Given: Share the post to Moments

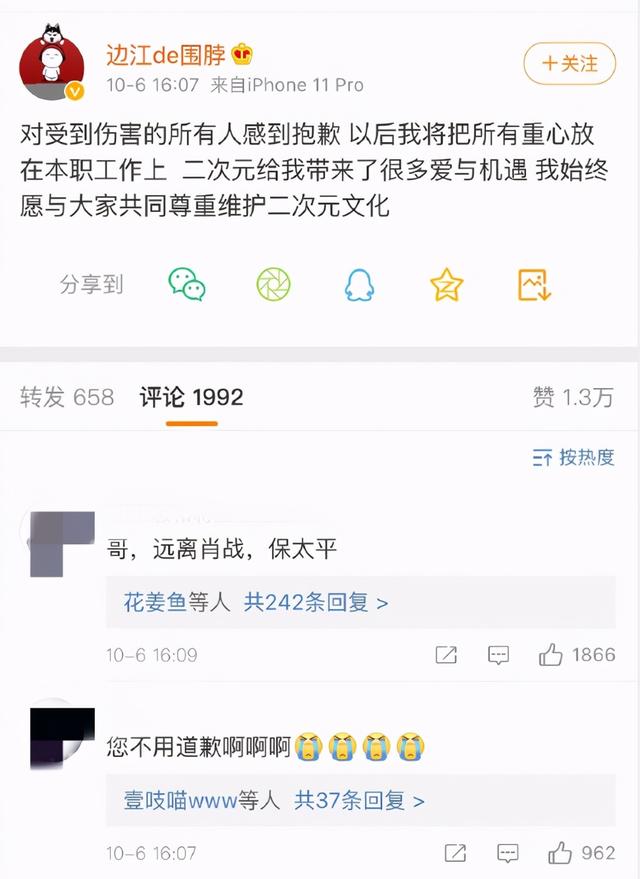Looking at the screenshot, I should (x=273, y=285).
